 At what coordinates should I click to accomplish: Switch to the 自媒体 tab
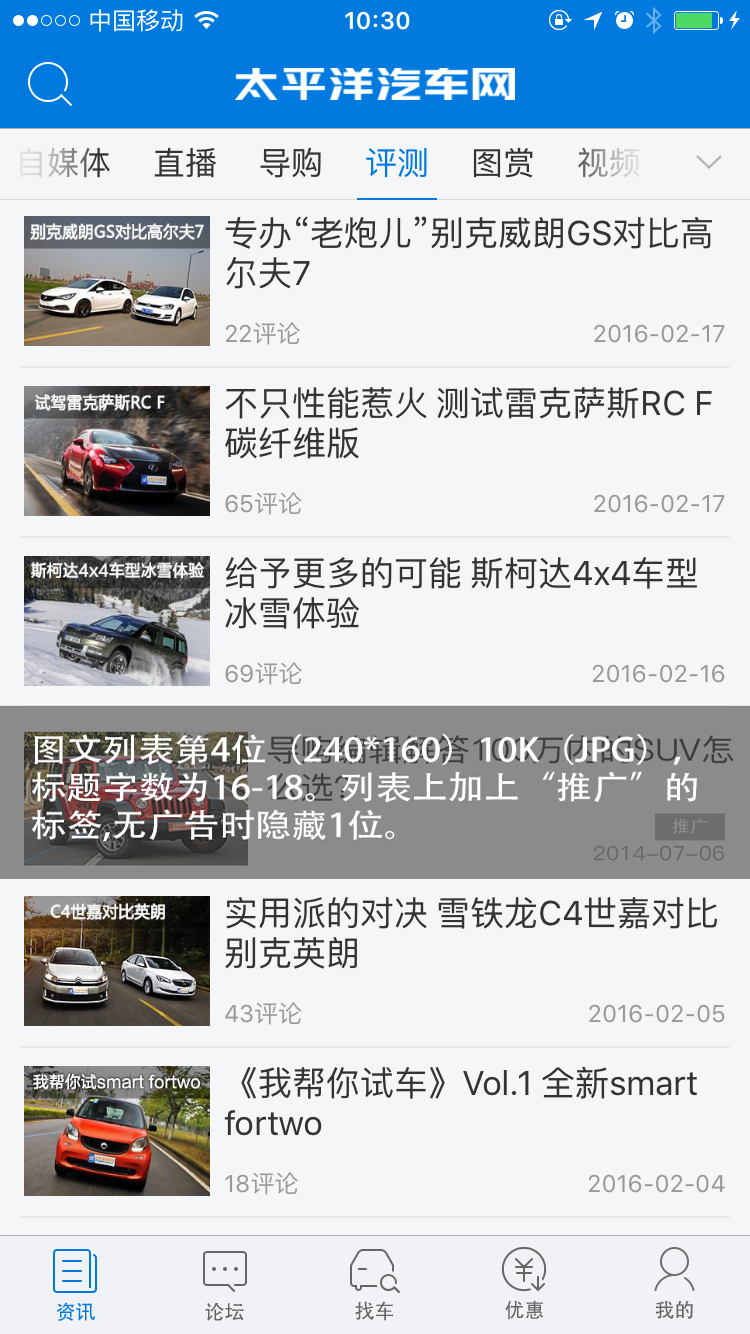click(65, 163)
